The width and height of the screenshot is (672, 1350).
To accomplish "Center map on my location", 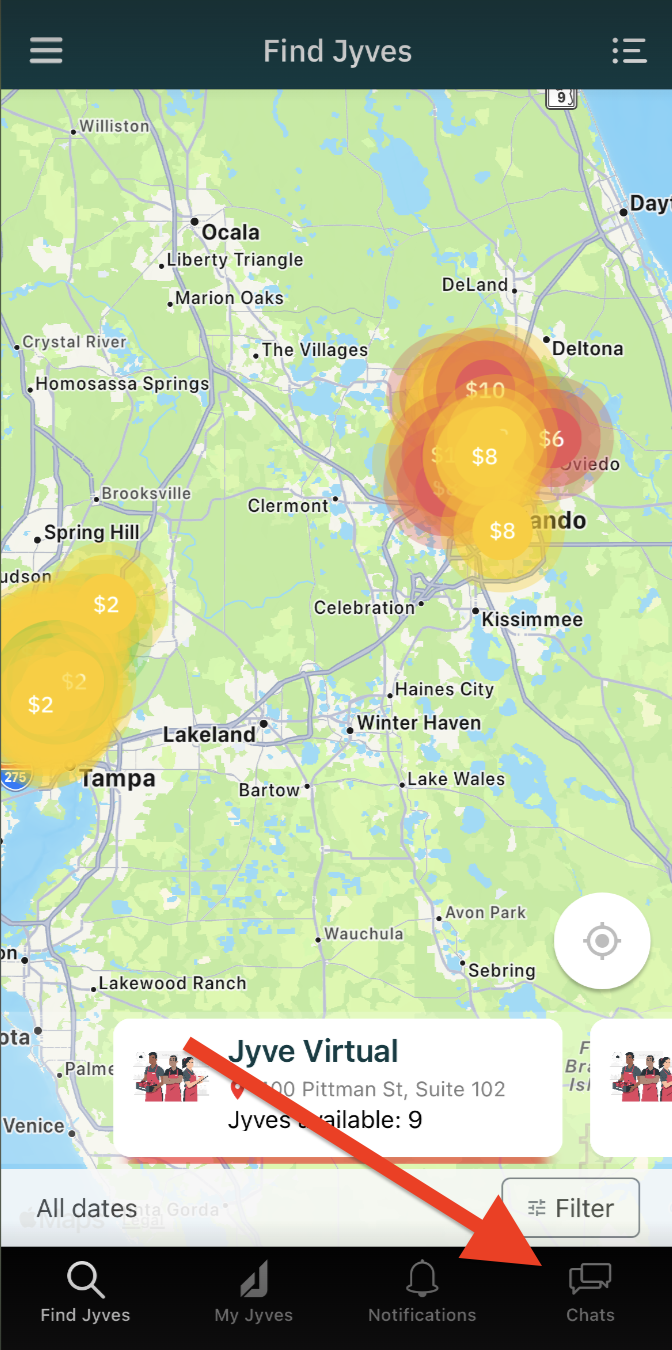I will (x=602, y=941).
